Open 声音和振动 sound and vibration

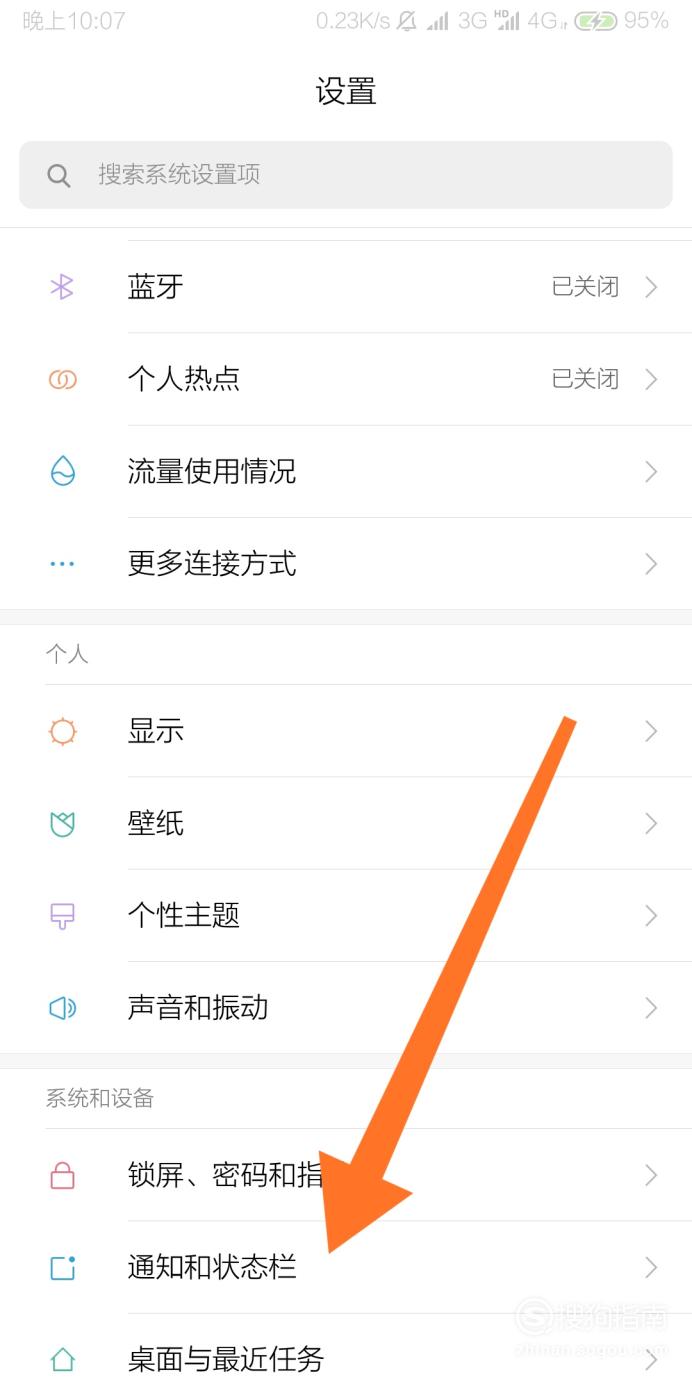(346, 1007)
